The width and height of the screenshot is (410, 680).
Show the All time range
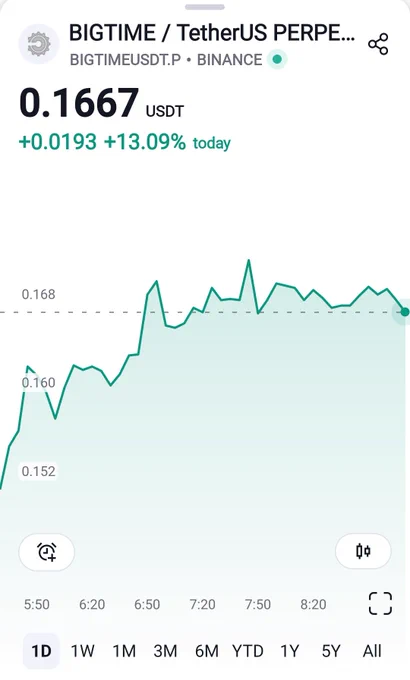372,651
